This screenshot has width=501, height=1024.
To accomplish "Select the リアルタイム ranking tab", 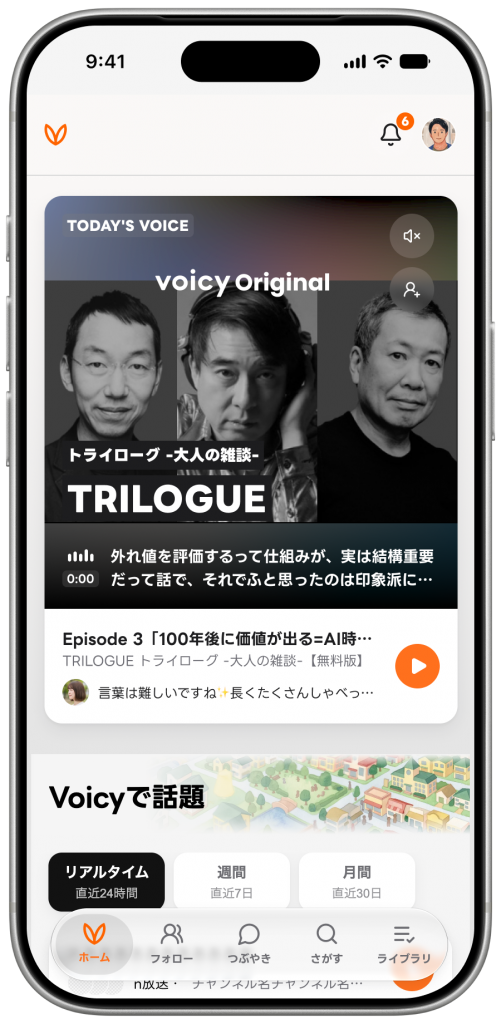I will pyautogui.click(x=106, y=882).
